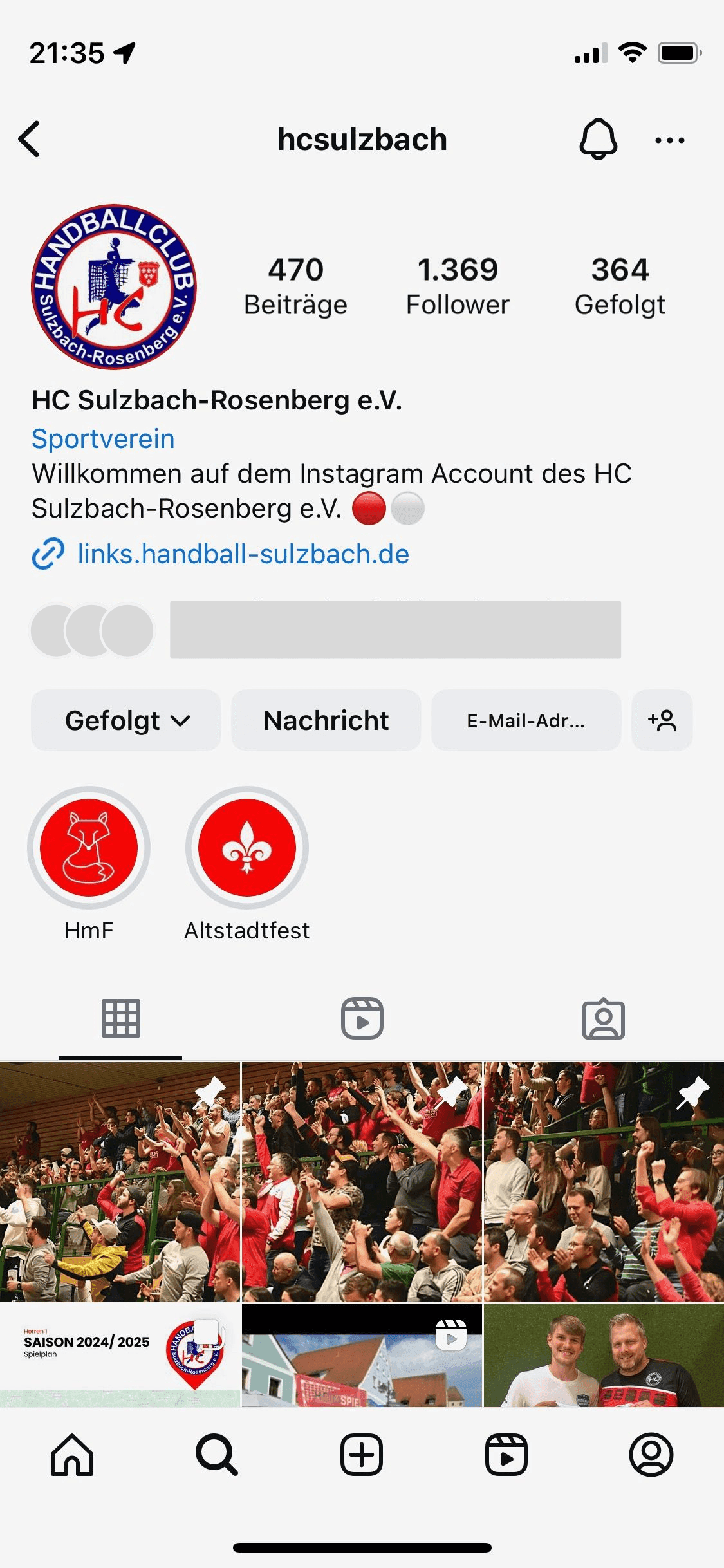Image resolution: width=724 pixels, height=1568 pixels.
Task: Open the Reels tab icon on the profile
Action: [362, 1018]
